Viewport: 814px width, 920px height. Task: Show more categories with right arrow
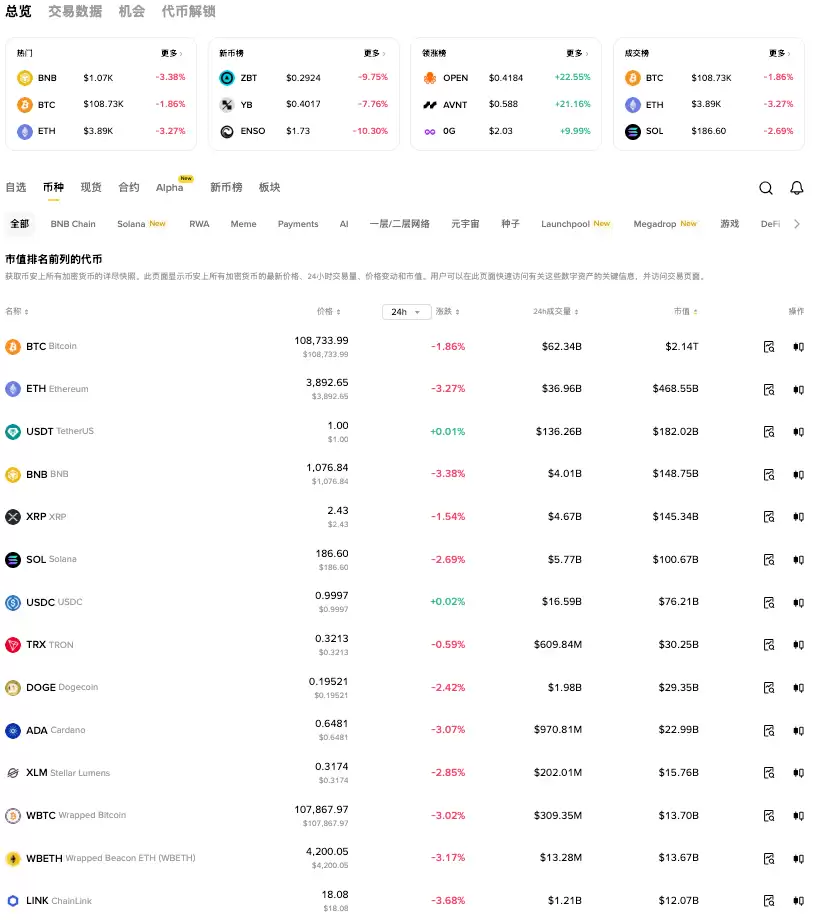(797, 224)
